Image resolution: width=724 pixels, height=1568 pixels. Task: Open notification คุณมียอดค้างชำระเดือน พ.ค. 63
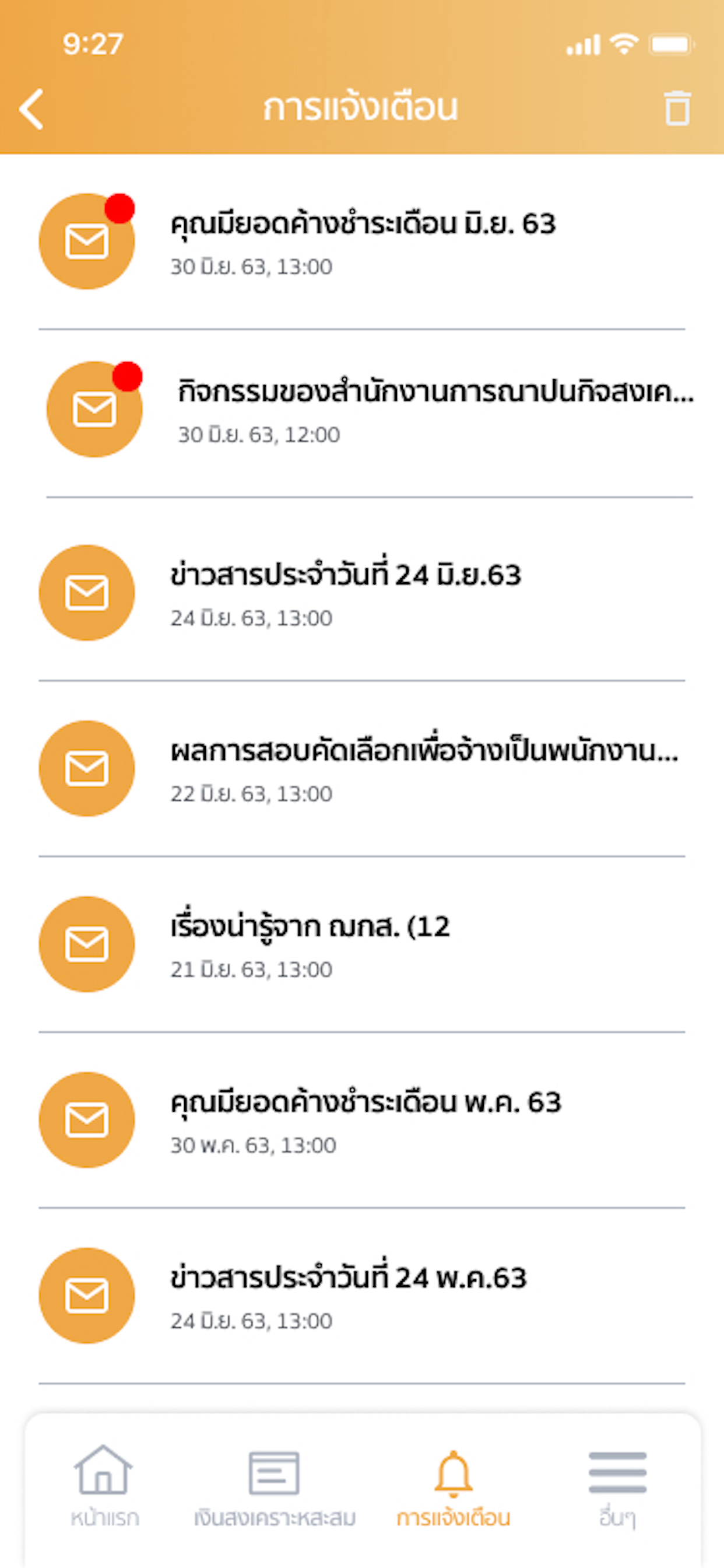pyautogui.click(x=362, y=1120)
